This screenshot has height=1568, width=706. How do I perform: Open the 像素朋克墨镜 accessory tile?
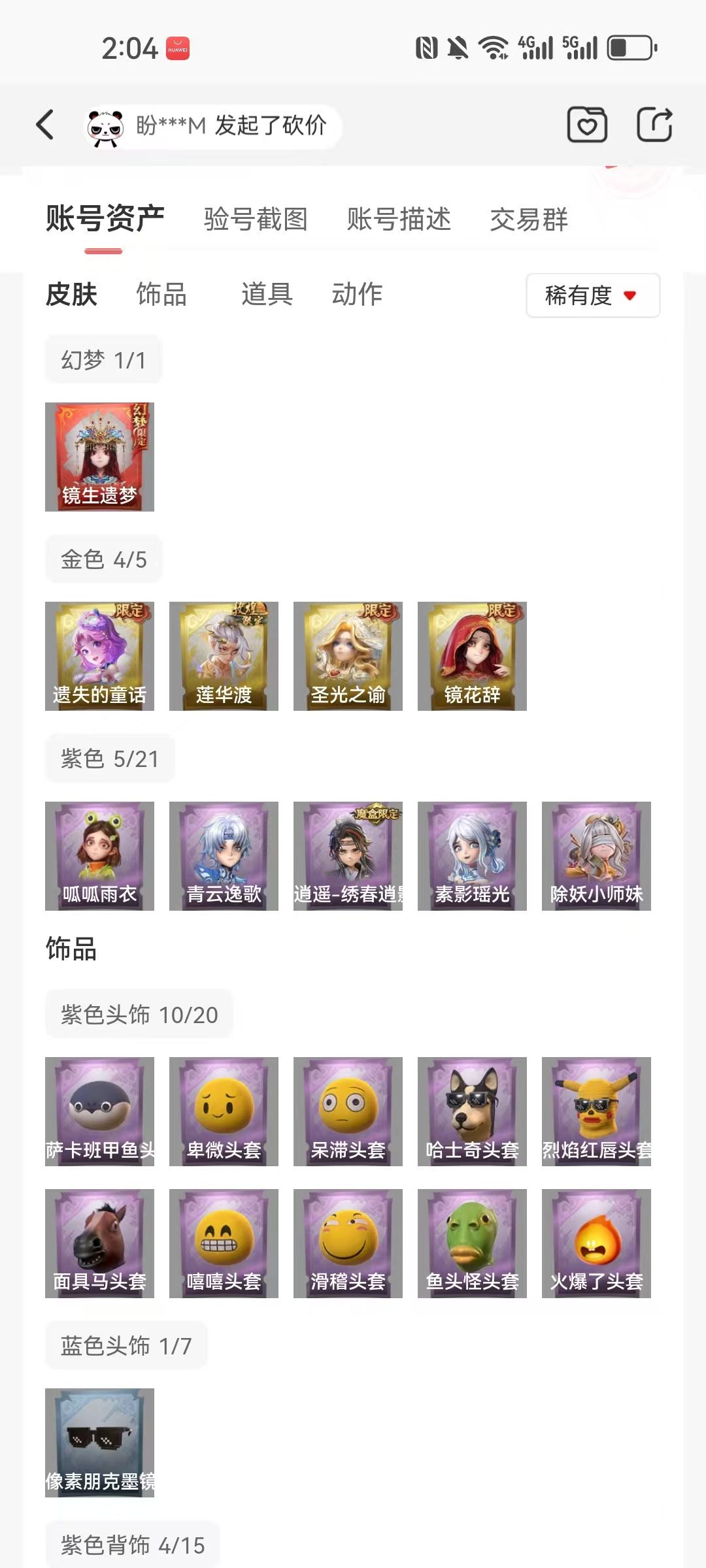[x=99, y=1443]
